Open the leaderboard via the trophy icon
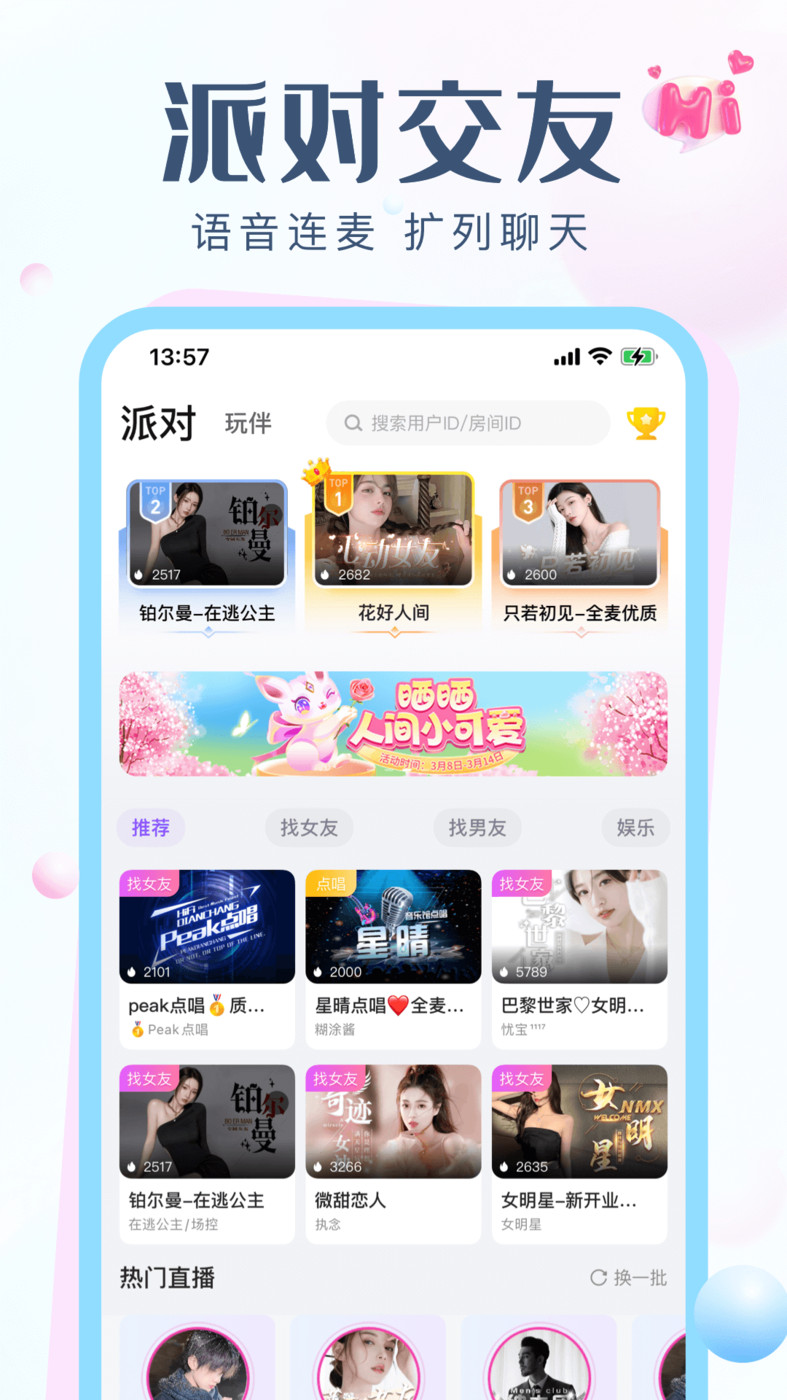The image size is (787, 1400). 645,423
